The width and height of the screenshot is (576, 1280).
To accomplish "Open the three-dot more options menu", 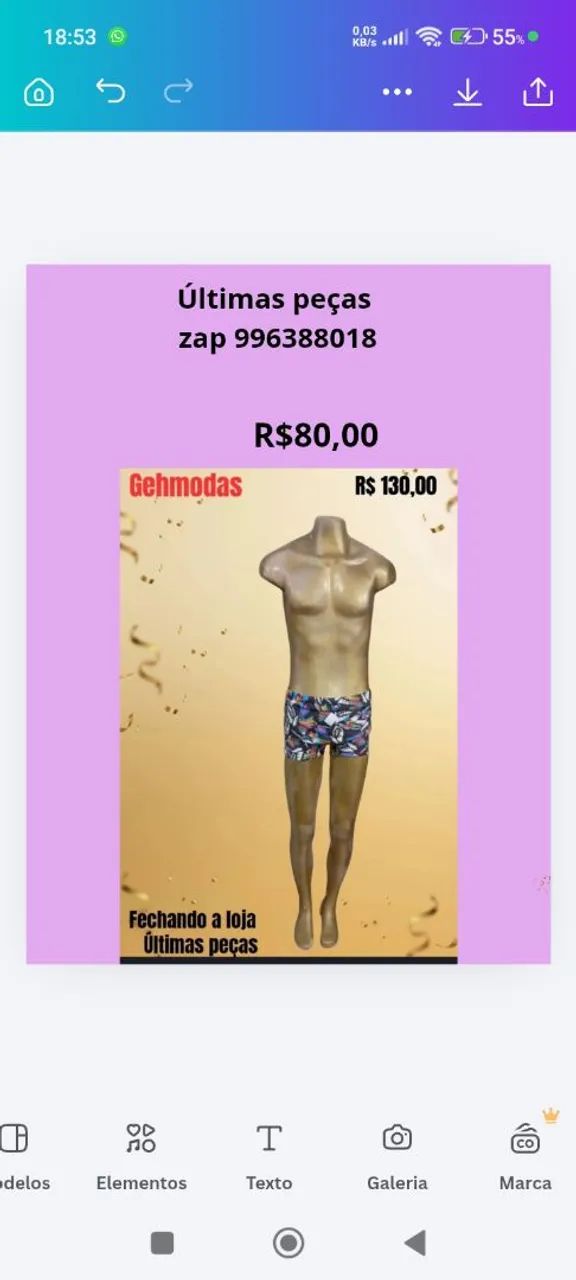I will [397, 92].
